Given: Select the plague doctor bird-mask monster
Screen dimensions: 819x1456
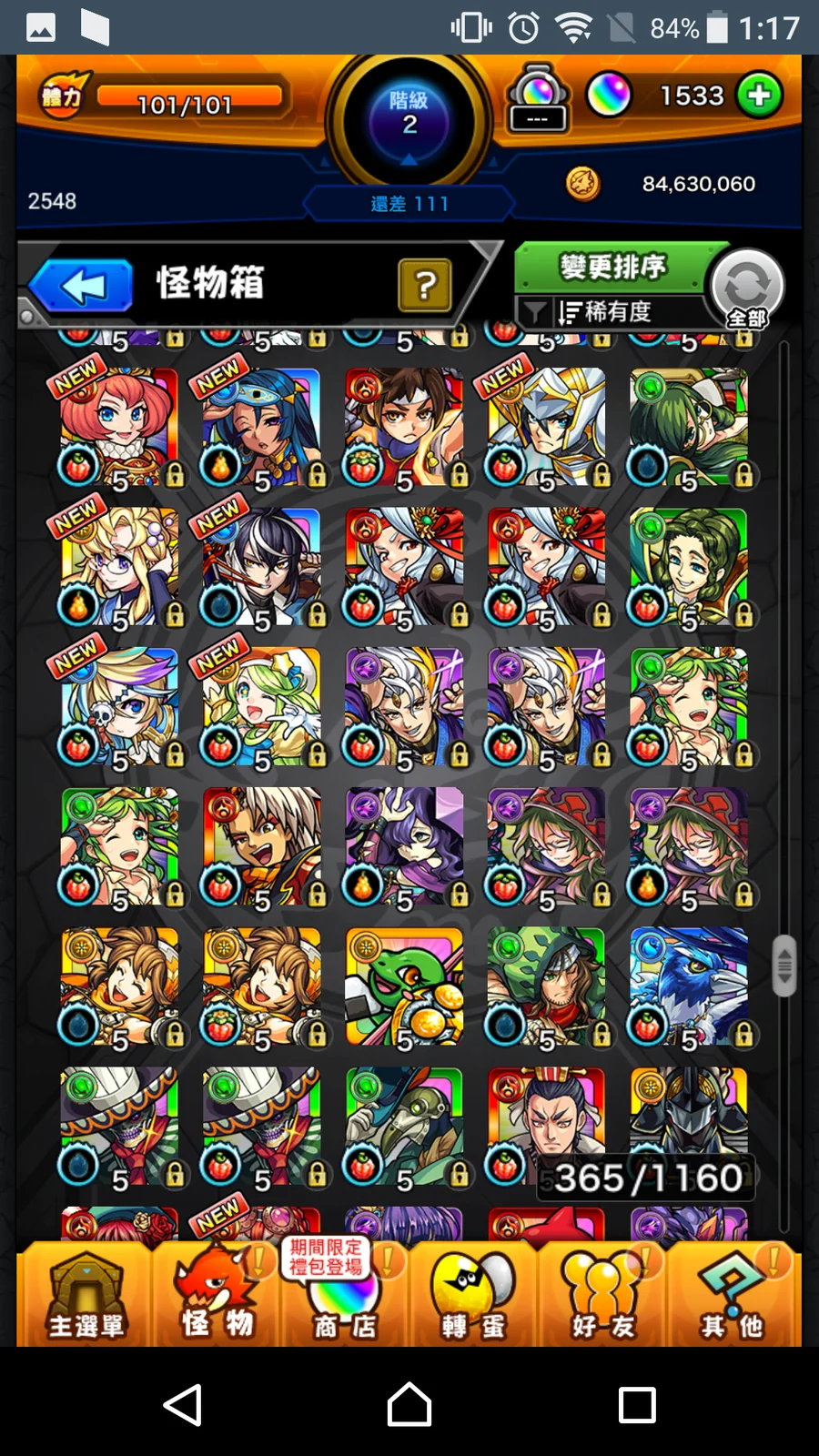Looking at the screenshot, I should tap(404, 1127).
